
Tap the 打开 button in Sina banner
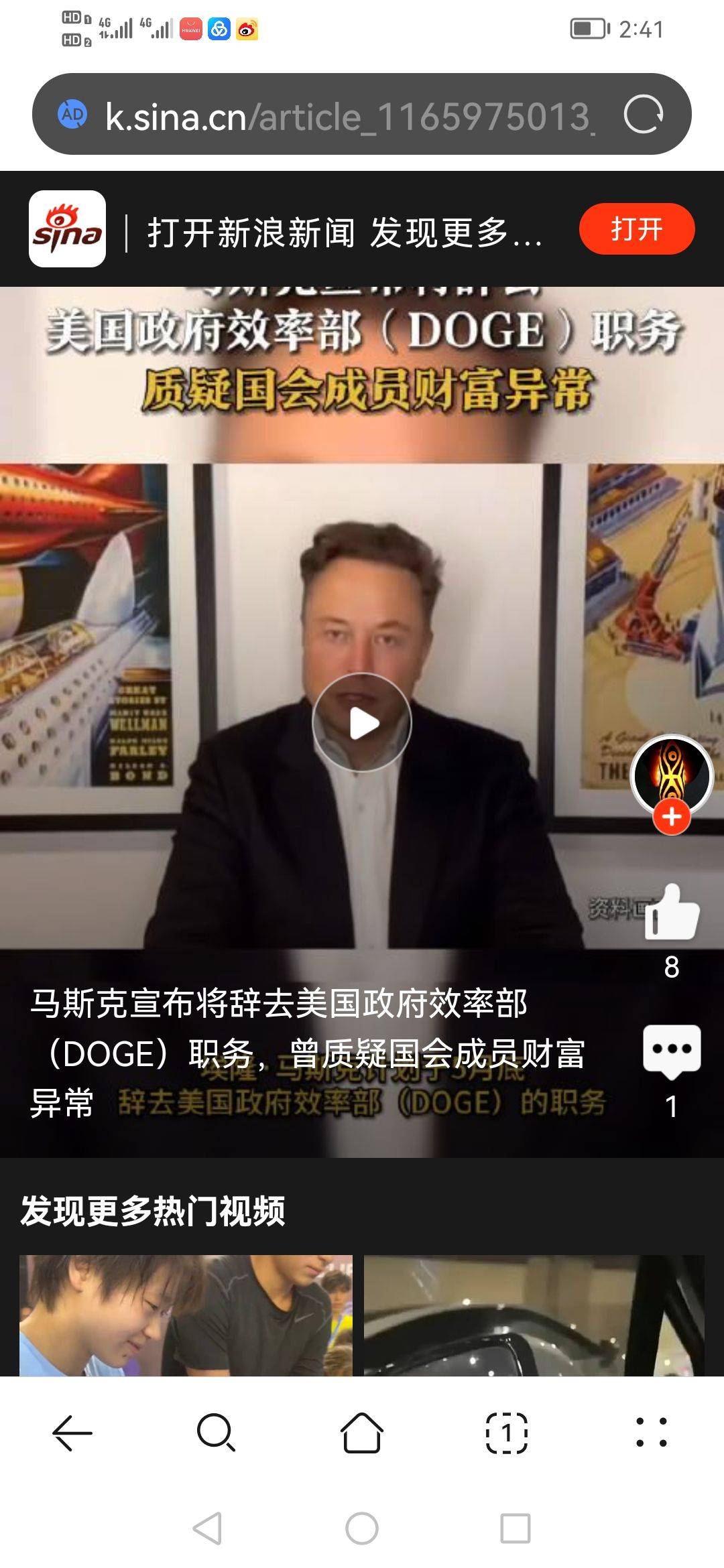coord(636,229)
